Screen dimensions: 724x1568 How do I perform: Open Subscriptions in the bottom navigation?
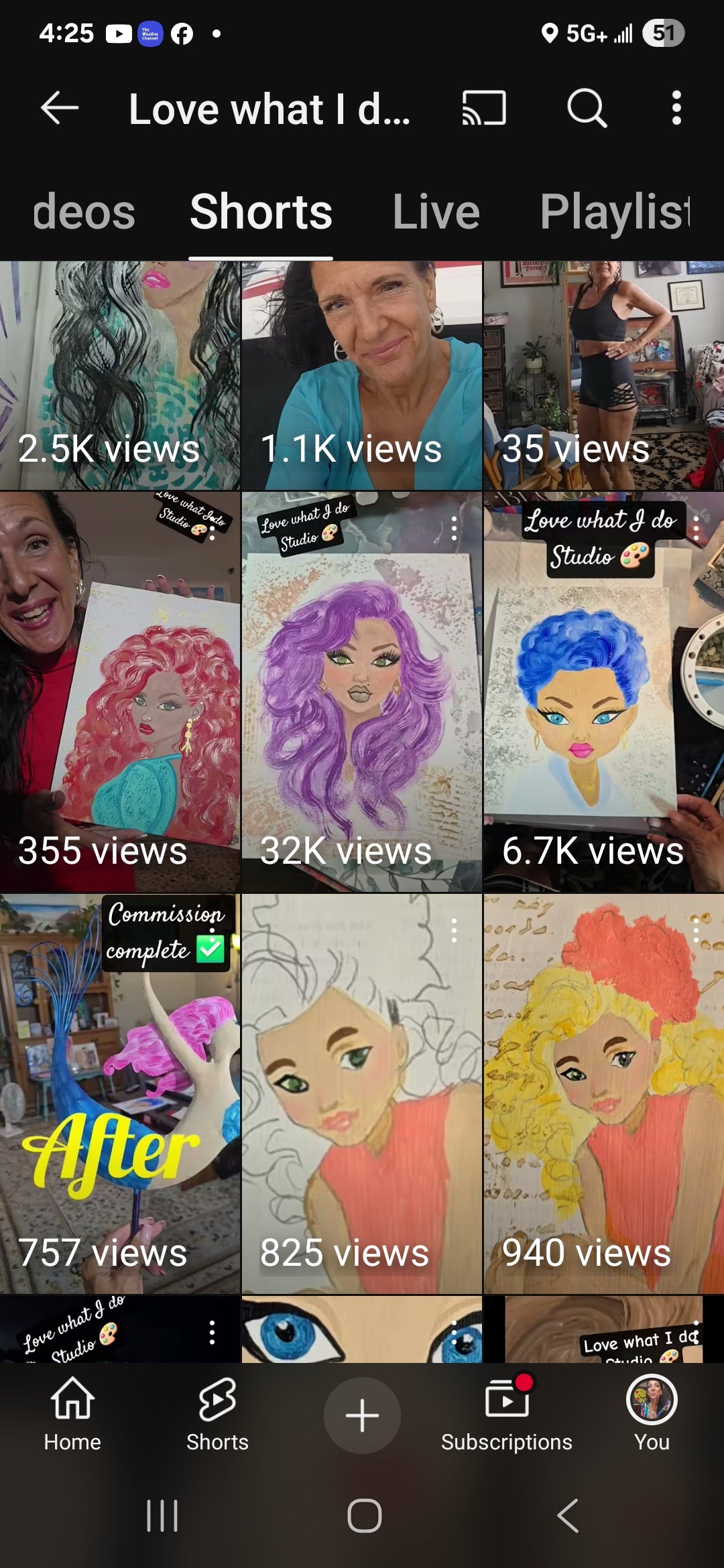click(507, 1414)
